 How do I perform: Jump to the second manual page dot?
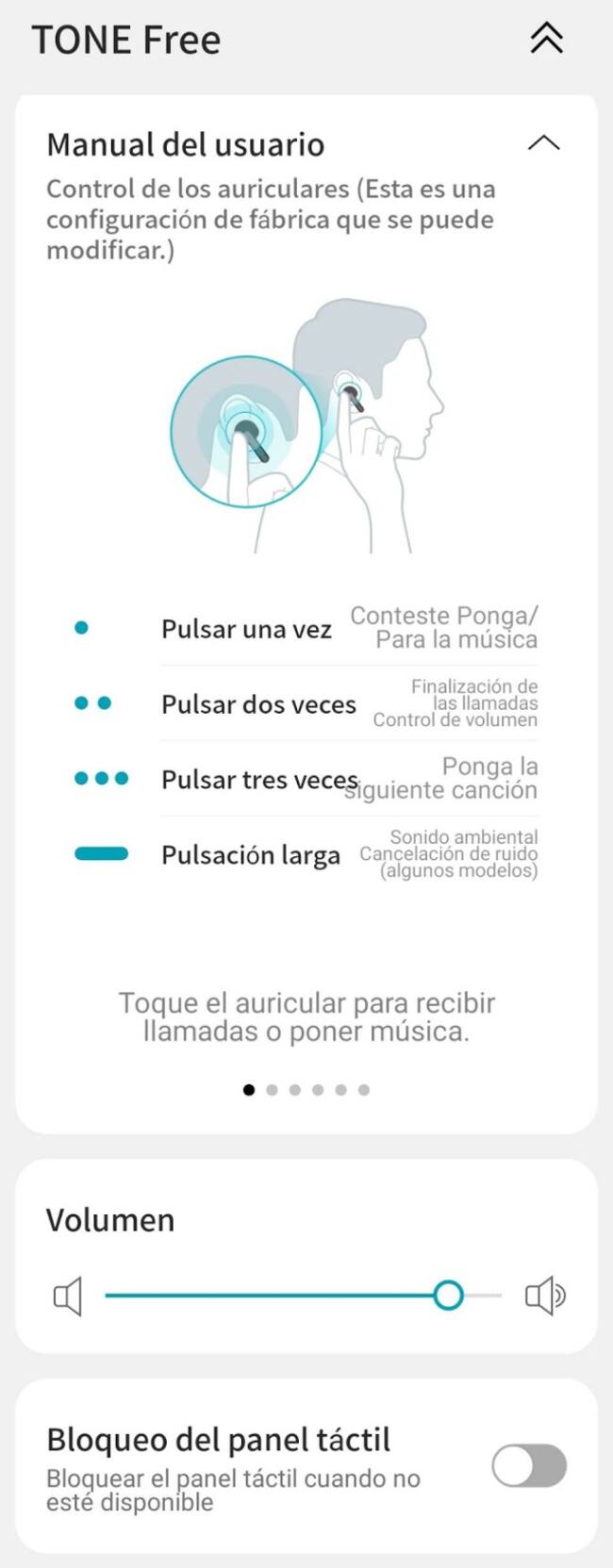pos(272,1090)
